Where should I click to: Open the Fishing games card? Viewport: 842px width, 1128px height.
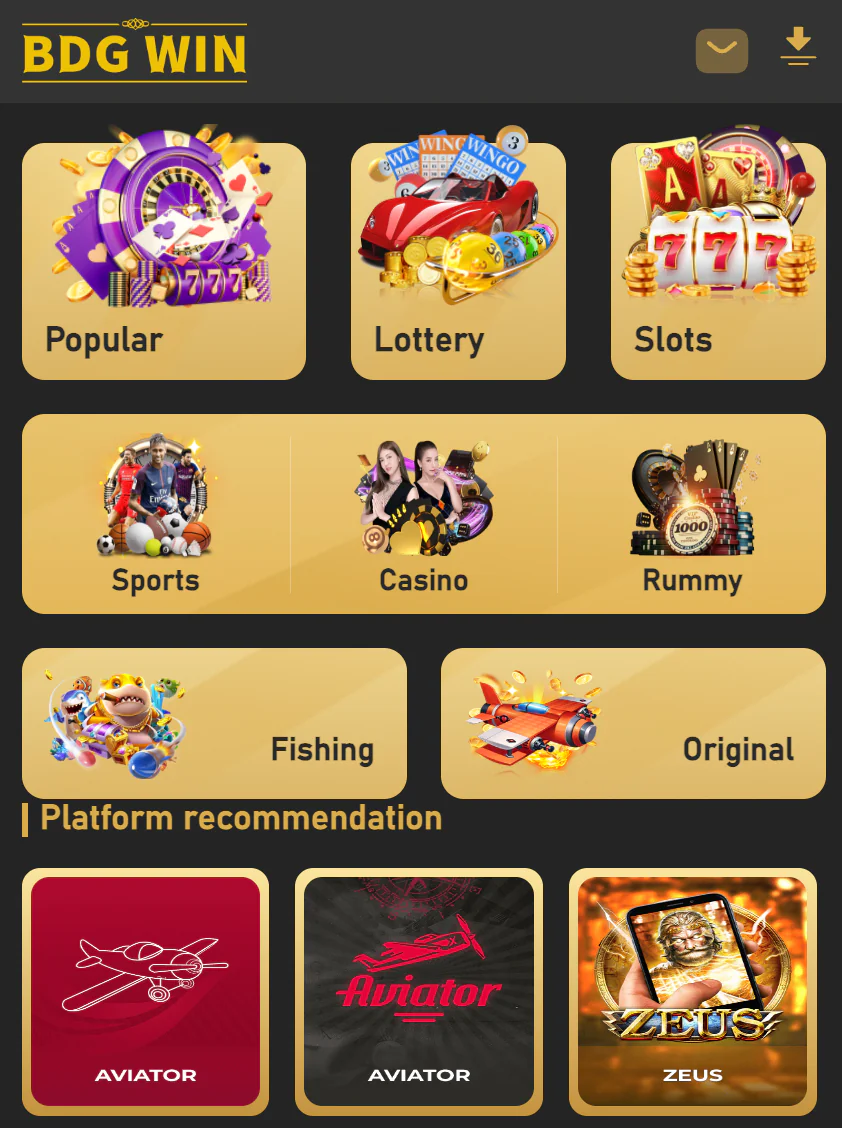(x=214, y=723)
